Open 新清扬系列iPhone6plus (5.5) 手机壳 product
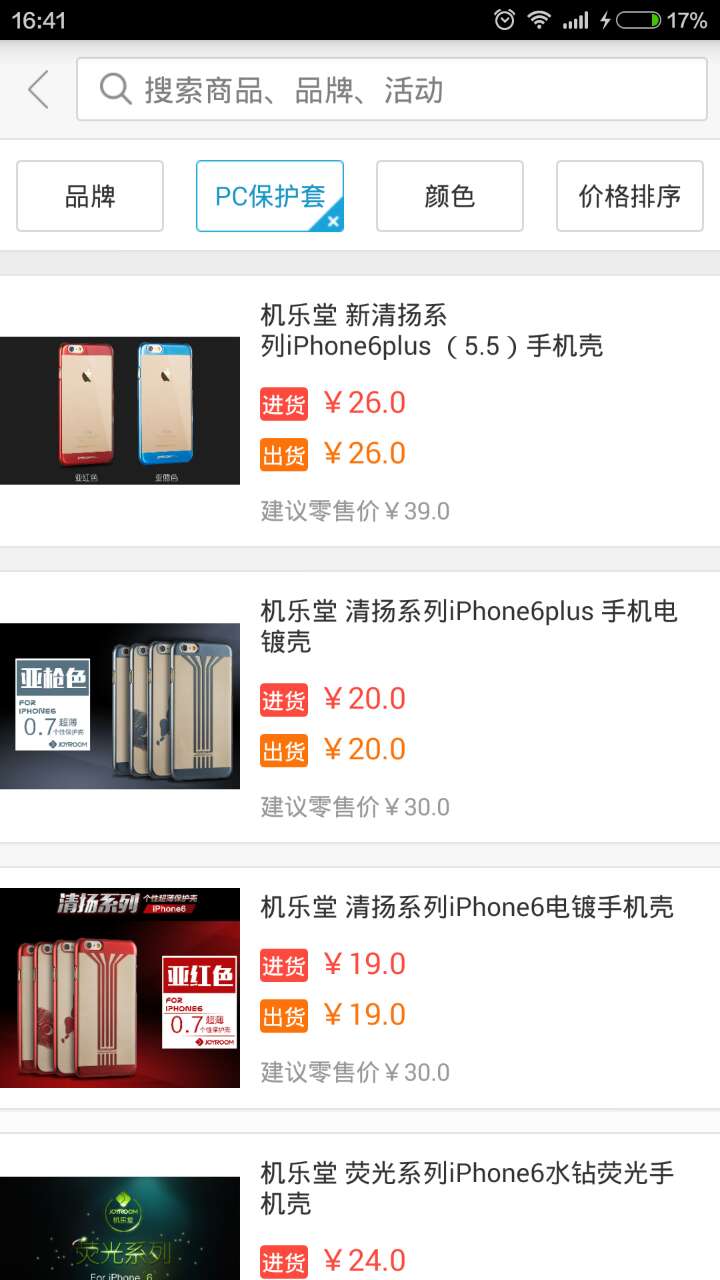 (x=360, y=411)
